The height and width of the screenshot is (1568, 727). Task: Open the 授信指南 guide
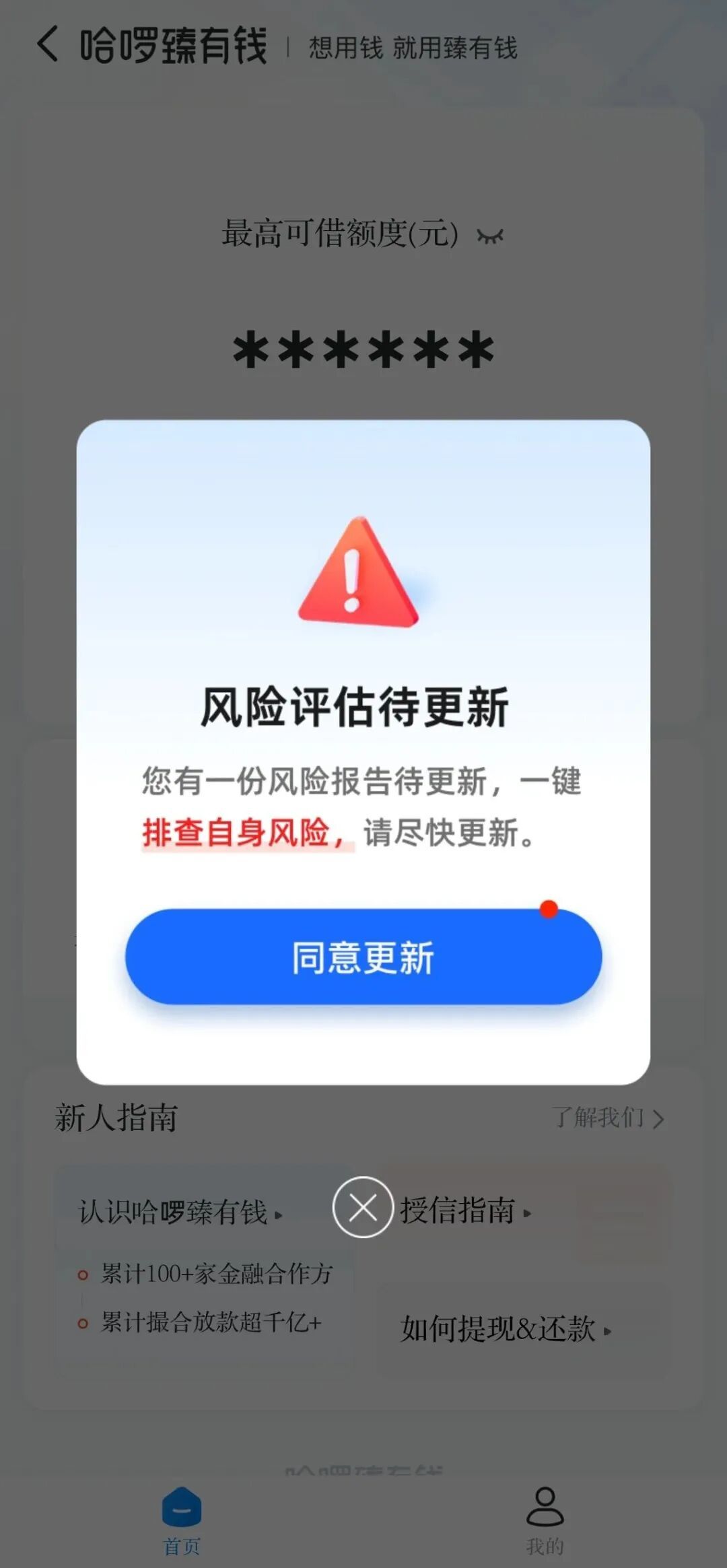click(x=466, y=1211)
